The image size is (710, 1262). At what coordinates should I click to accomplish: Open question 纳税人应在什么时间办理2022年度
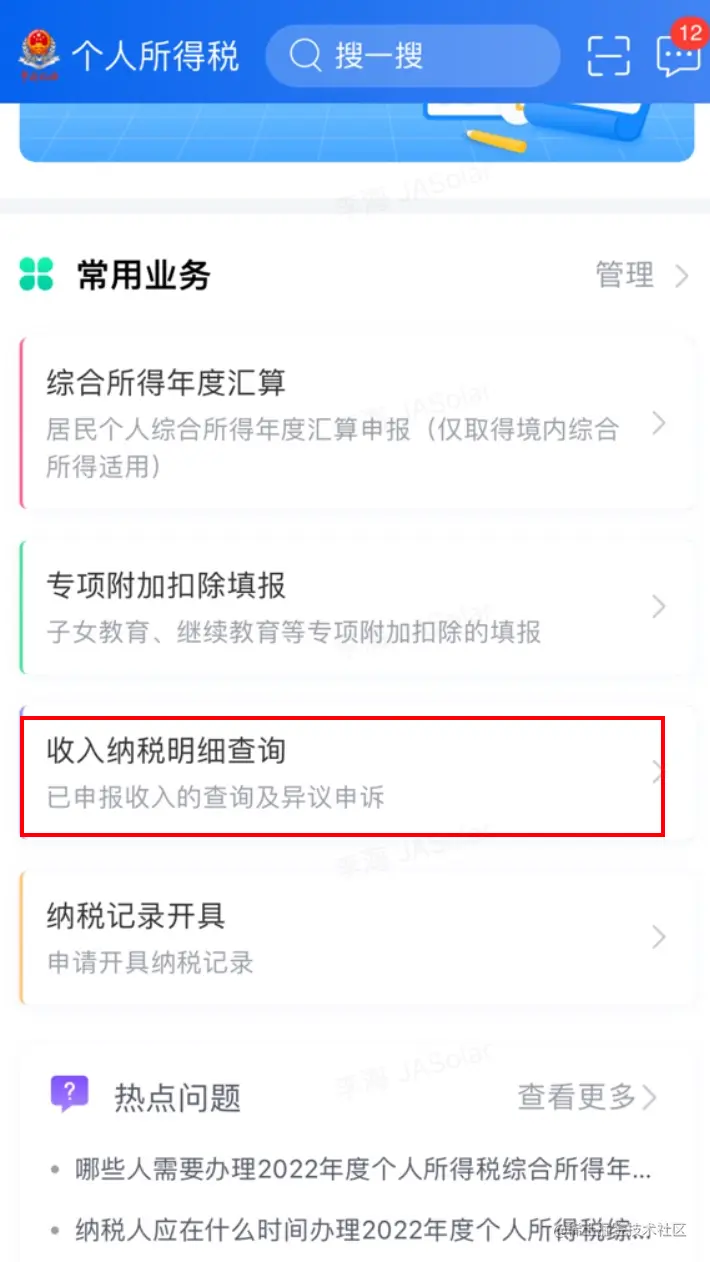(x=362, y=1230)
